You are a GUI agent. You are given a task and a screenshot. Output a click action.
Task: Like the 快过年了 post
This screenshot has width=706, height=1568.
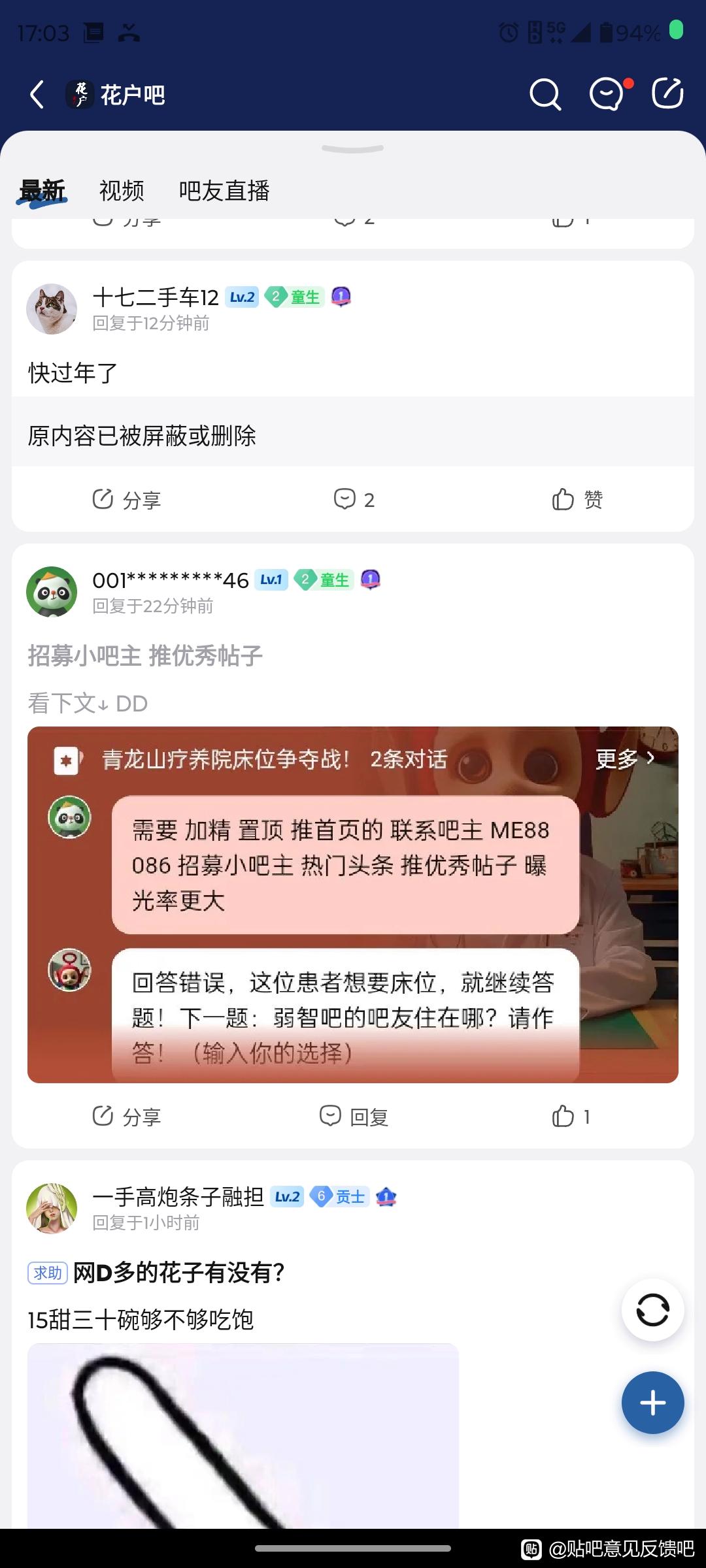577,500
